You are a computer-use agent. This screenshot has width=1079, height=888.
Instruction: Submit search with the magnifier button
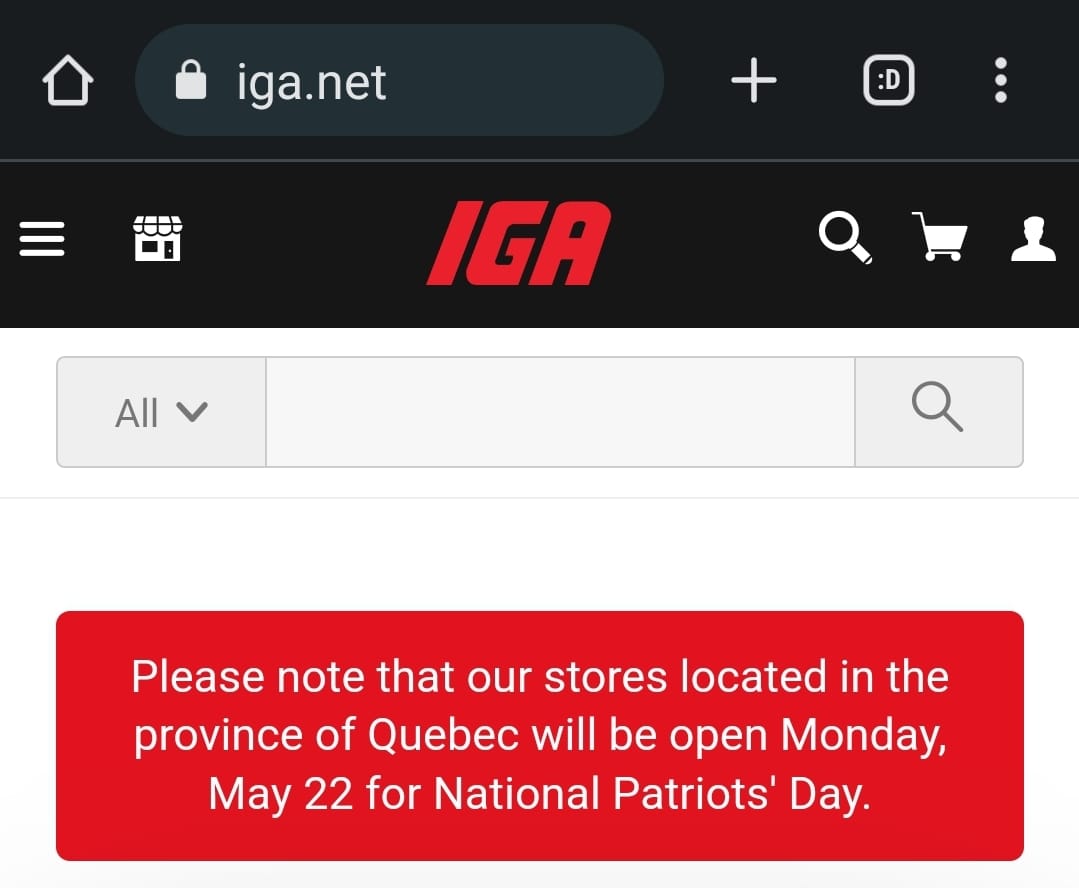tap(938, 412)
